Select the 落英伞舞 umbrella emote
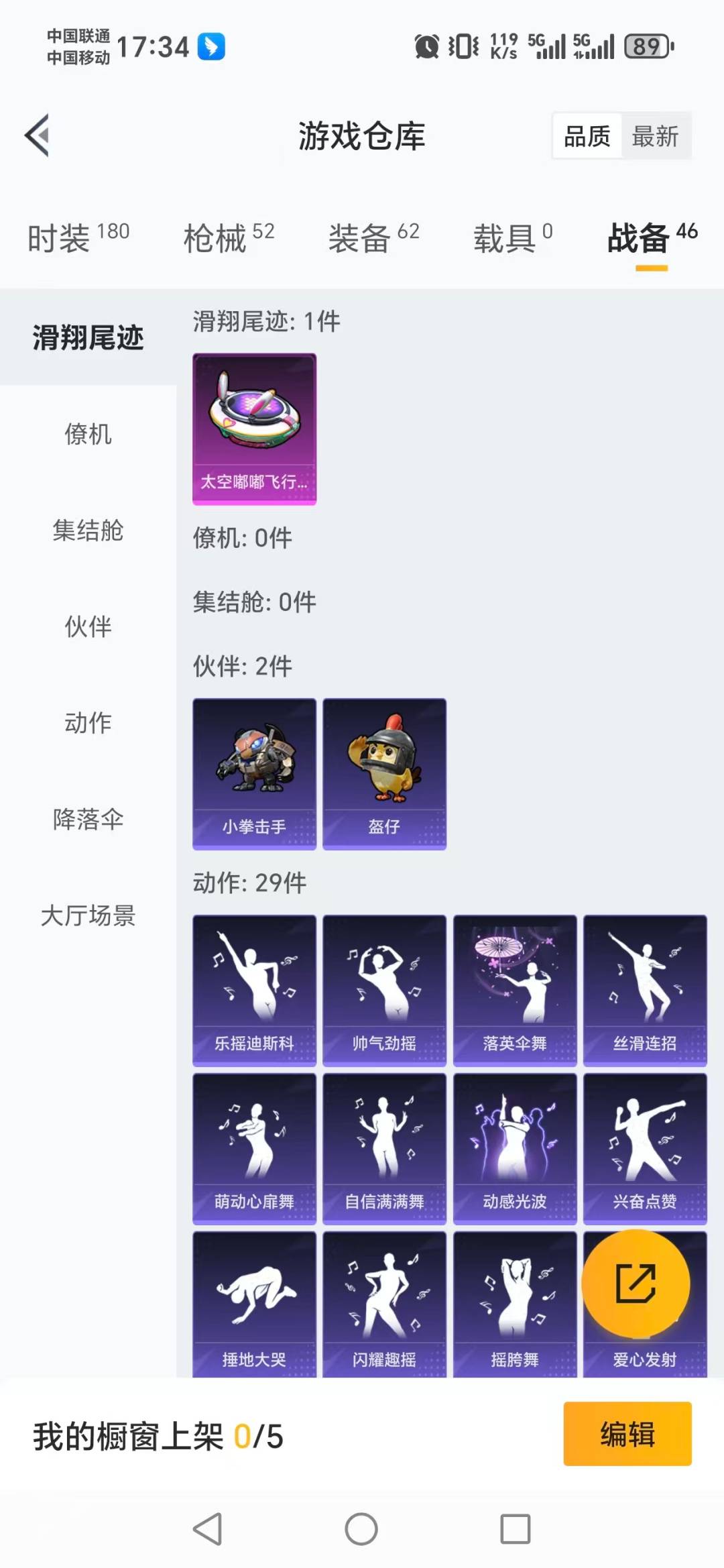The image size is (724, 1568). pos(515,986)
